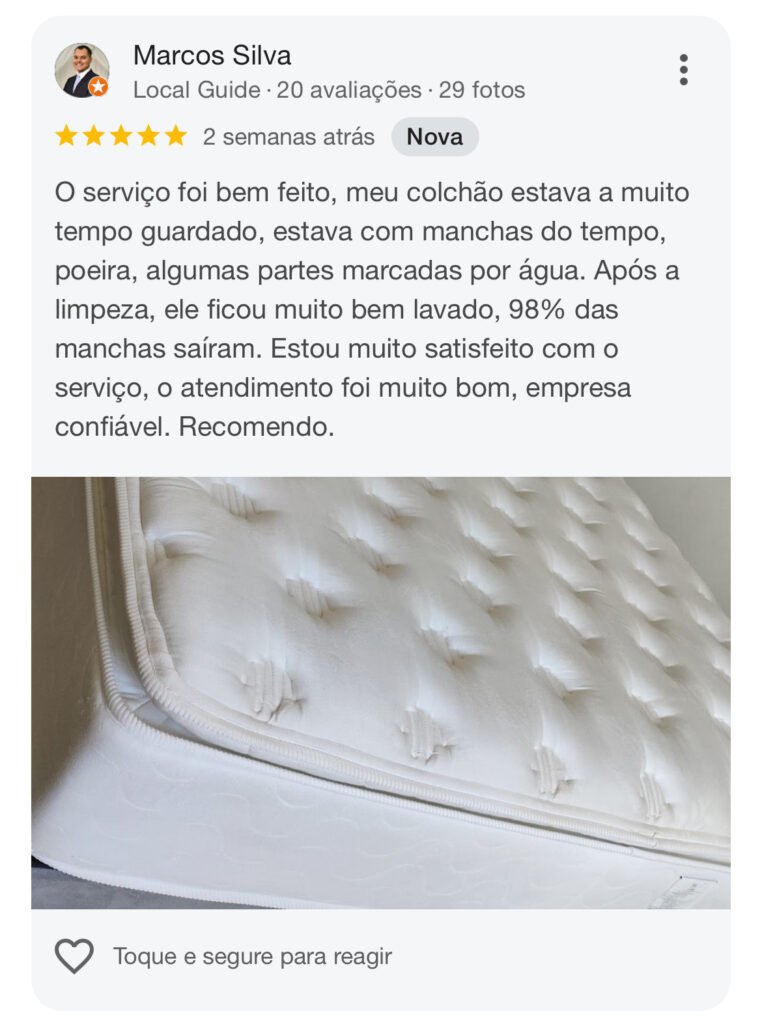Open Marcos Silva's profile picture
762x1024 pixels.
(x=81, y=70)
